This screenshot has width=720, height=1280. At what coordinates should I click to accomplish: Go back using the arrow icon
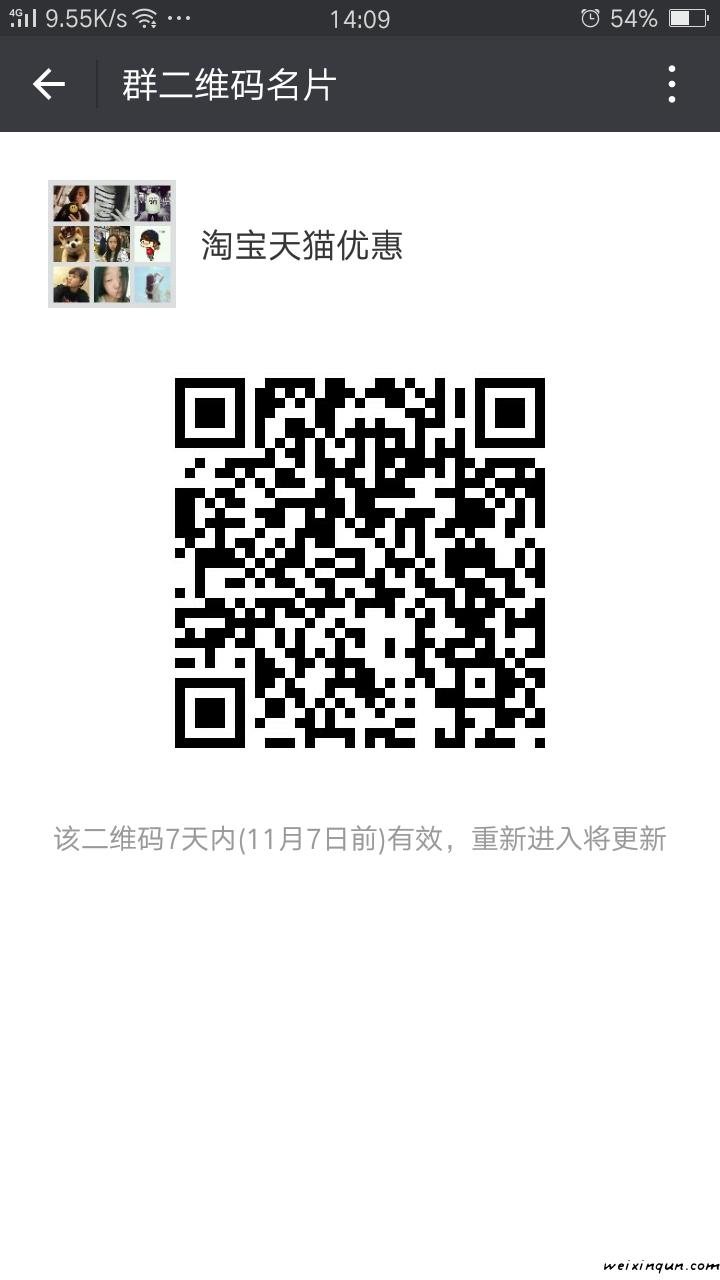pyautogui.click(x=48, y=85)
